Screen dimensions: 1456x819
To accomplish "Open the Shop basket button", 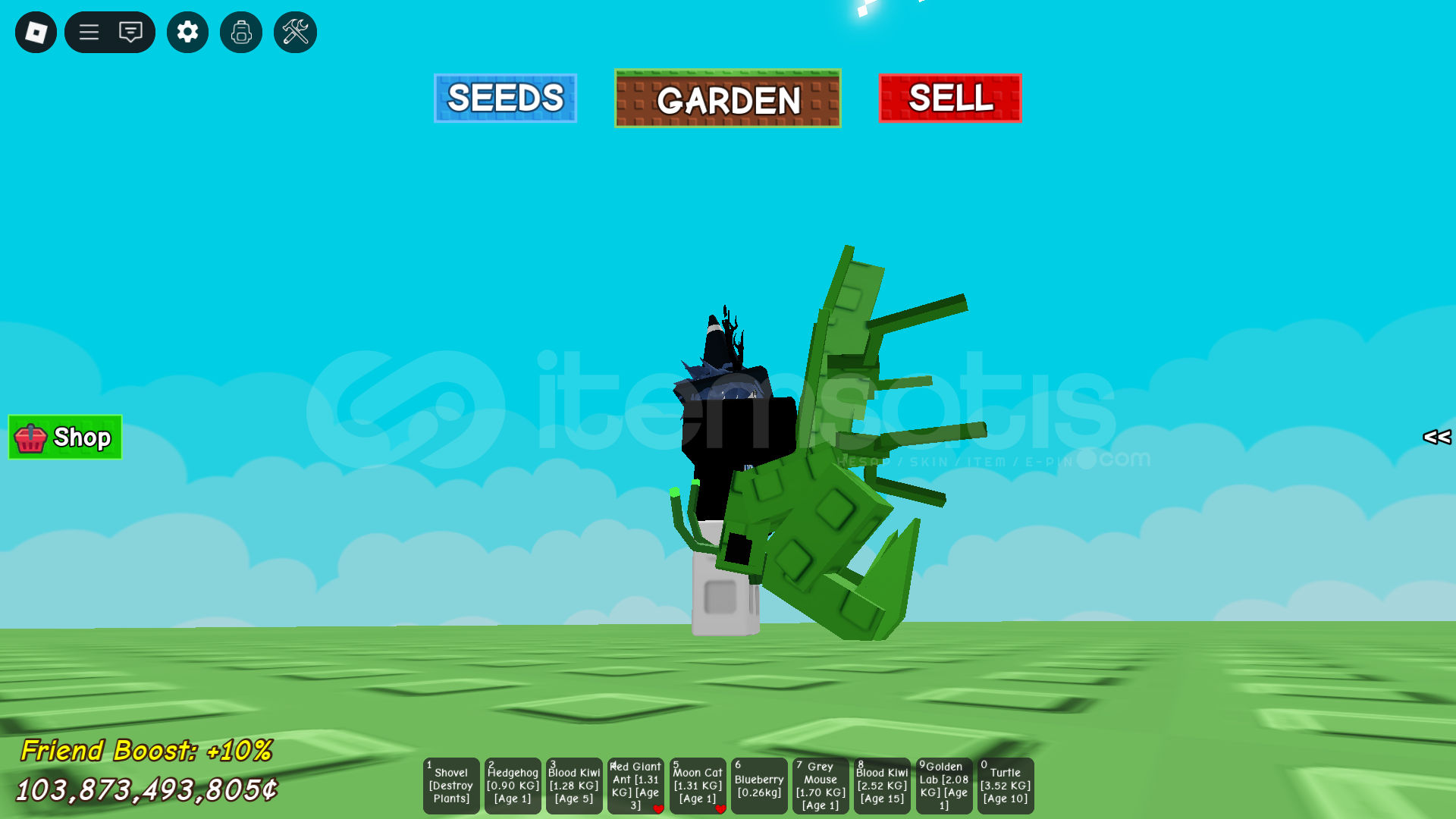I will [x=65, y=437].
